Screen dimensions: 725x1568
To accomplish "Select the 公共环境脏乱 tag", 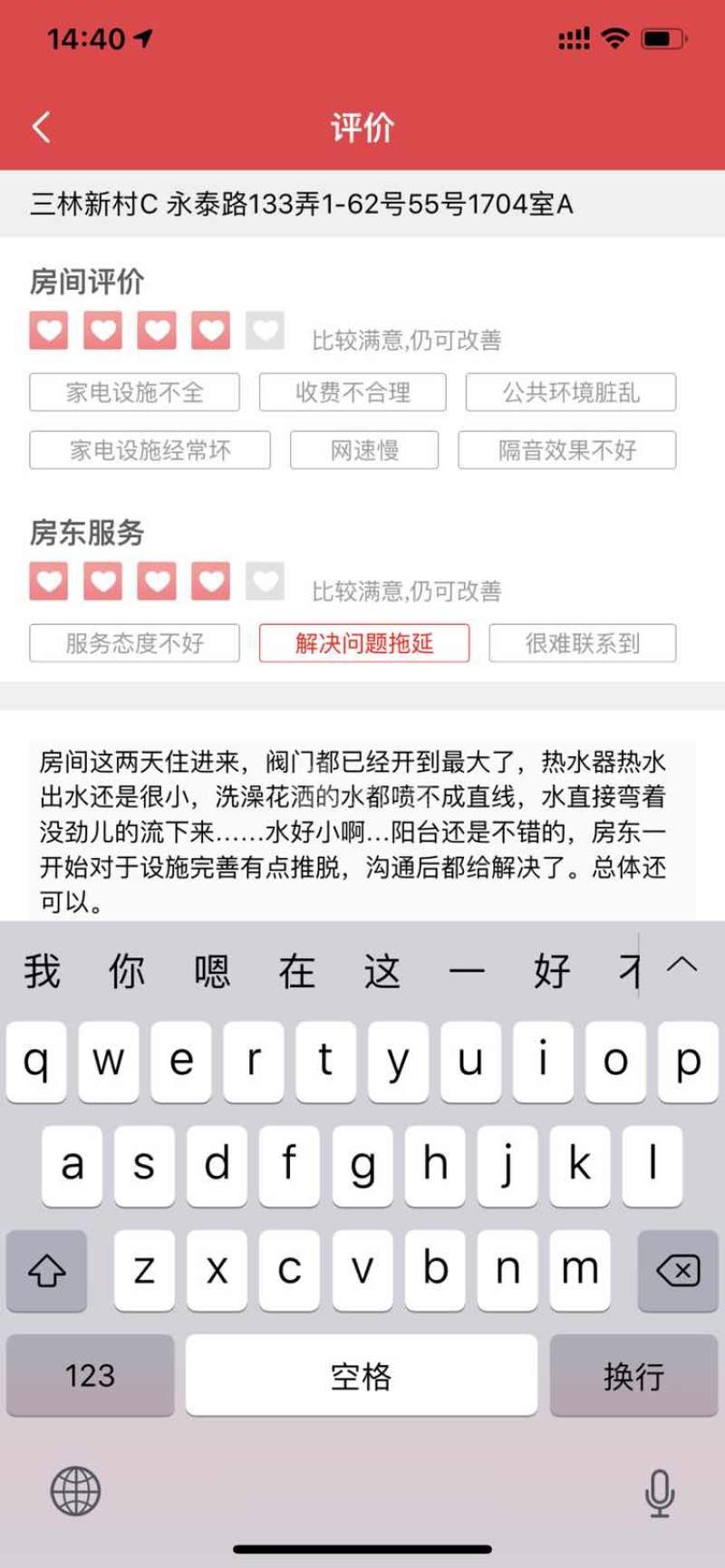I will coord(571,392).
